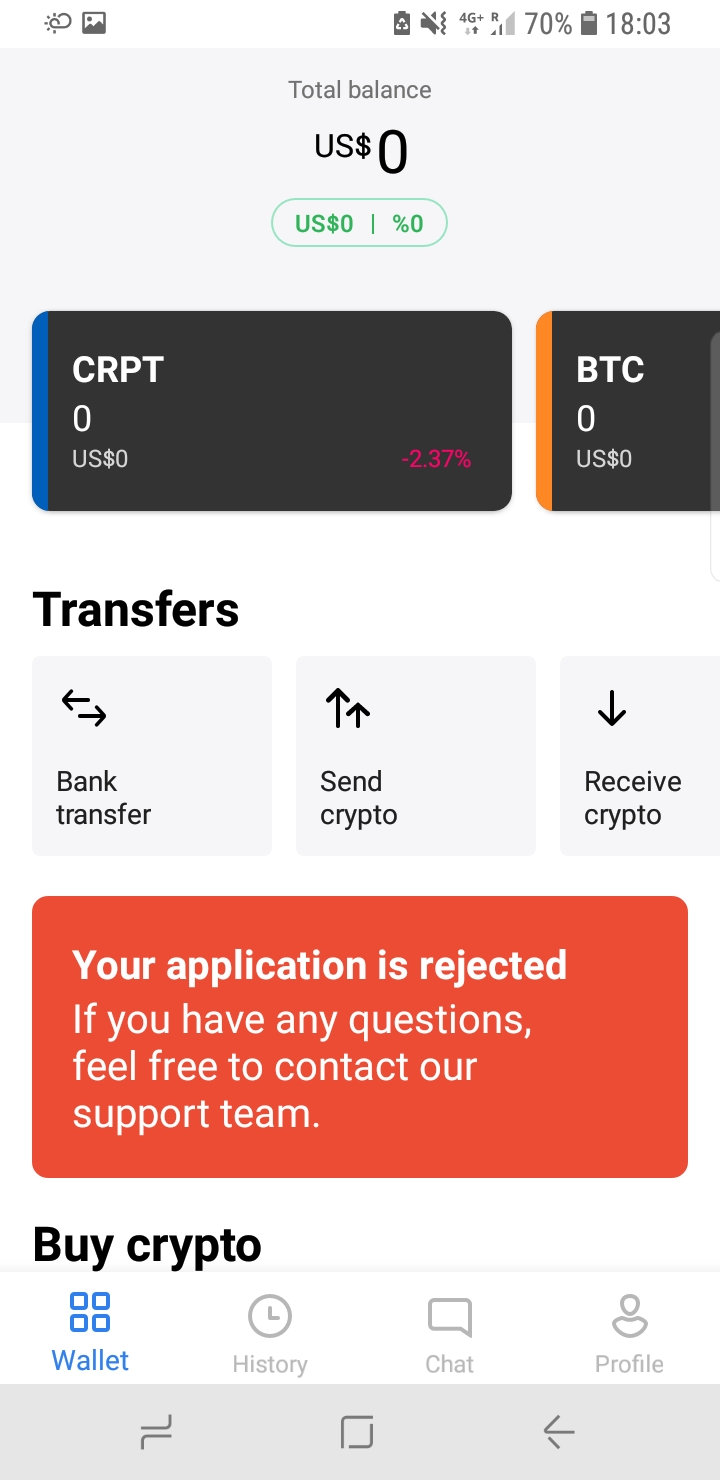Open the CRPT wallet card

pos(272,411)
